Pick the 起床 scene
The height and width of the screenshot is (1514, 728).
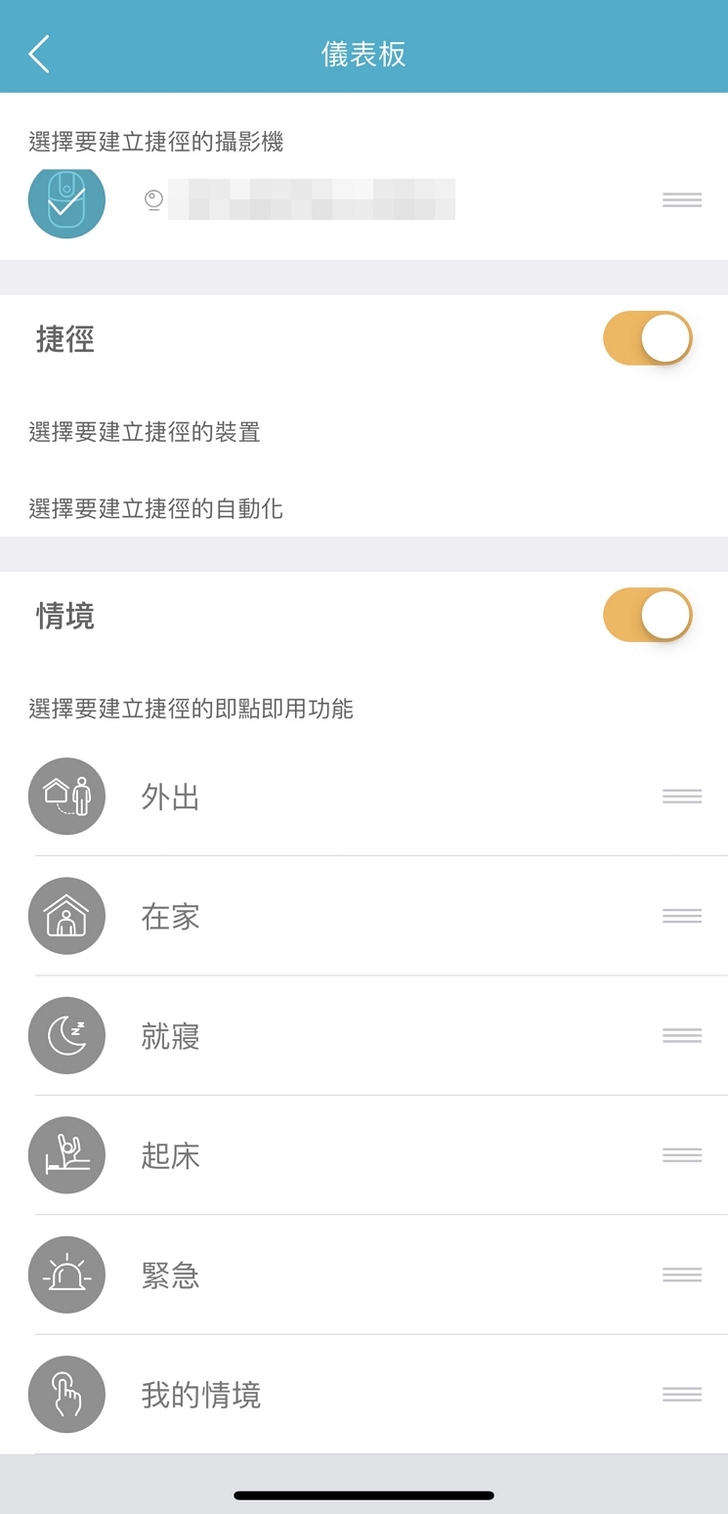(x=170, y=1156)
